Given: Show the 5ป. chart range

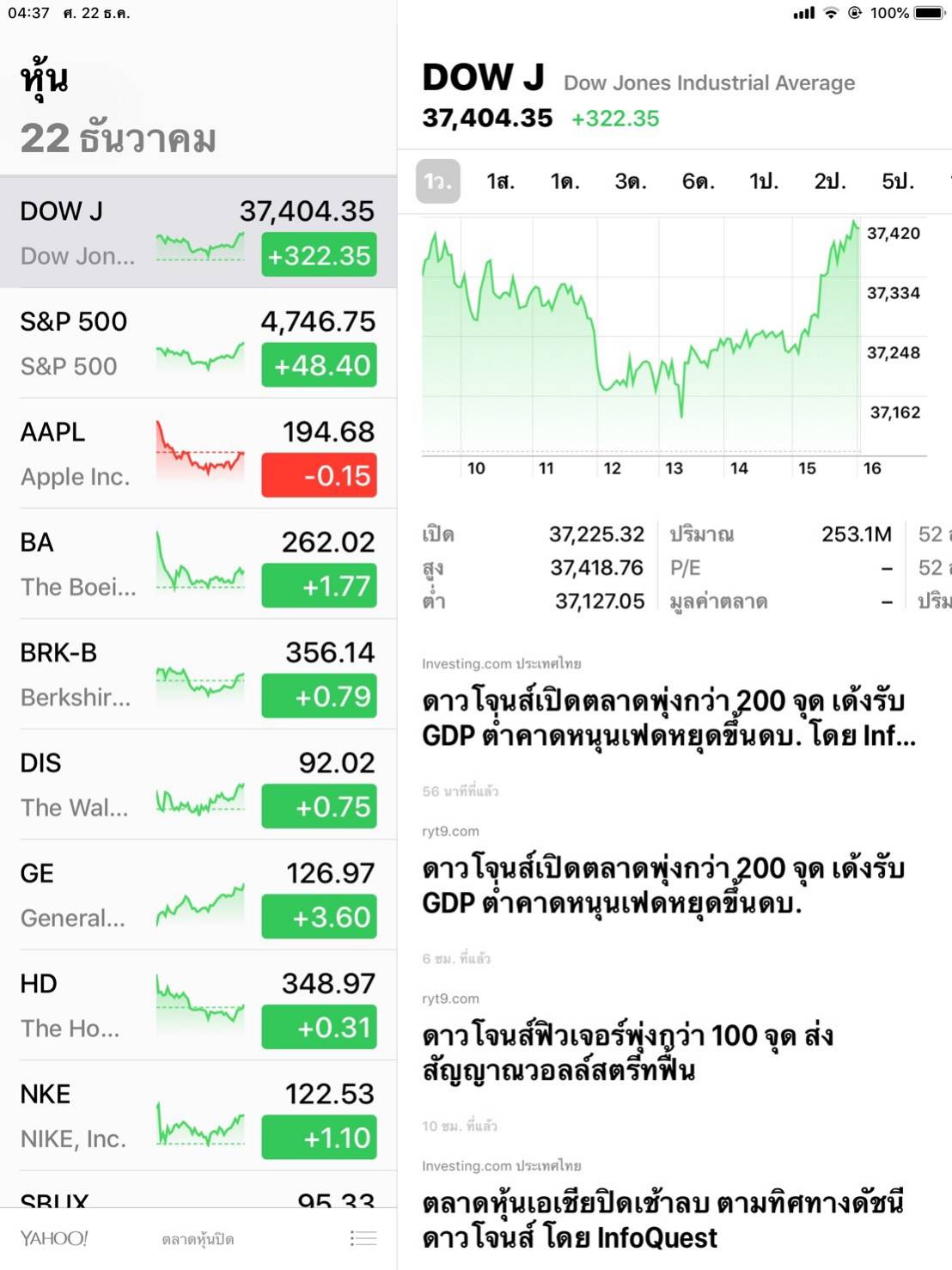Looking at the screenshot, I should (897, 181).
